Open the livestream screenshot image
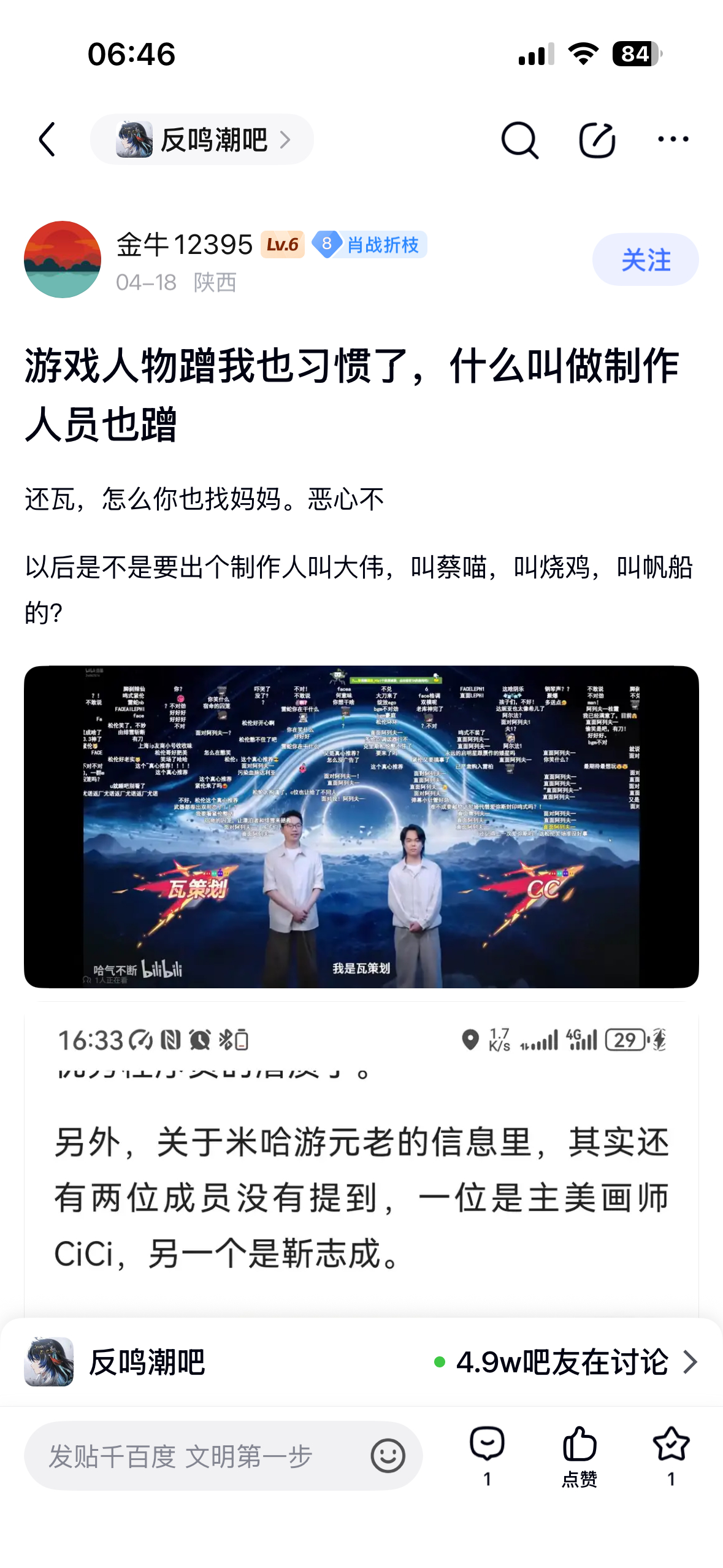 pos(361,826)
